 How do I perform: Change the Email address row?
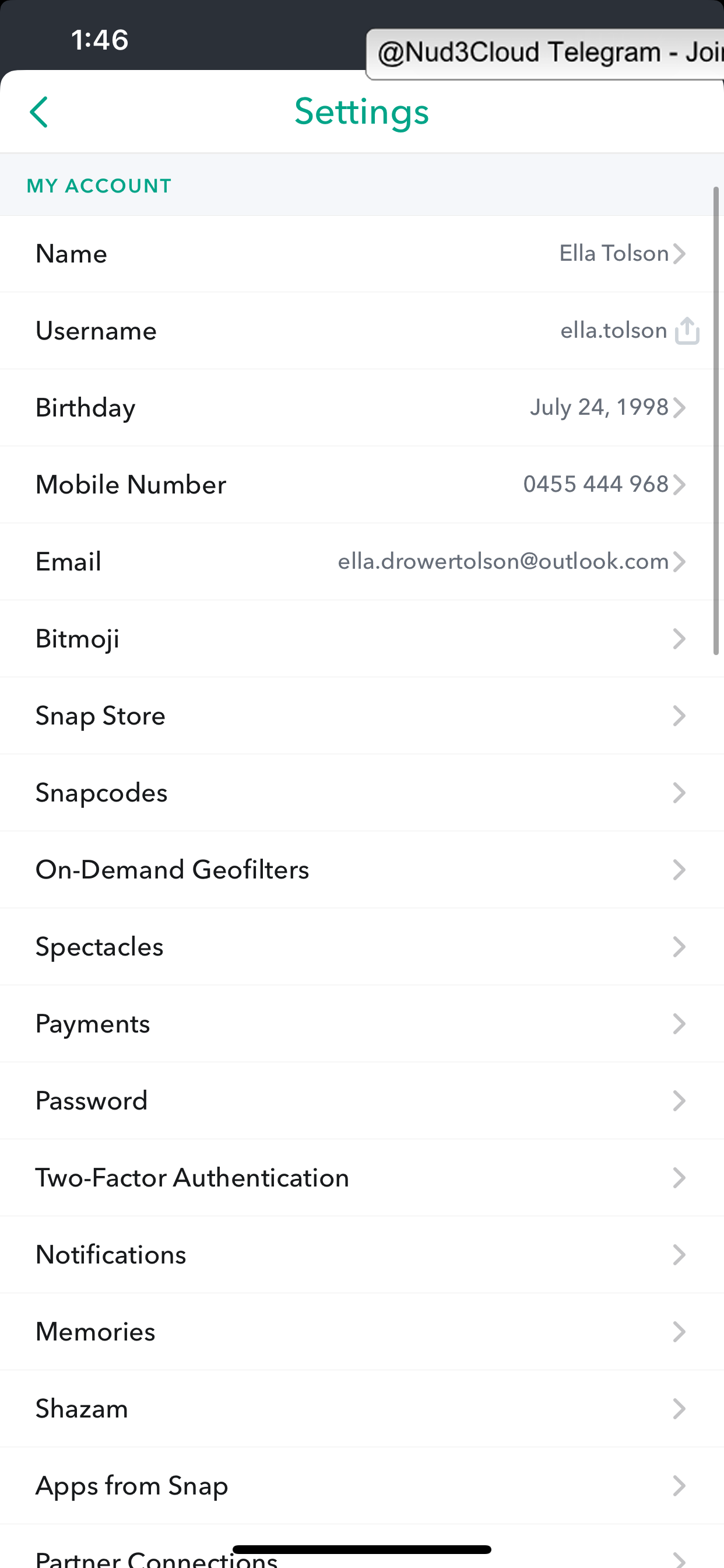point(362,562)
